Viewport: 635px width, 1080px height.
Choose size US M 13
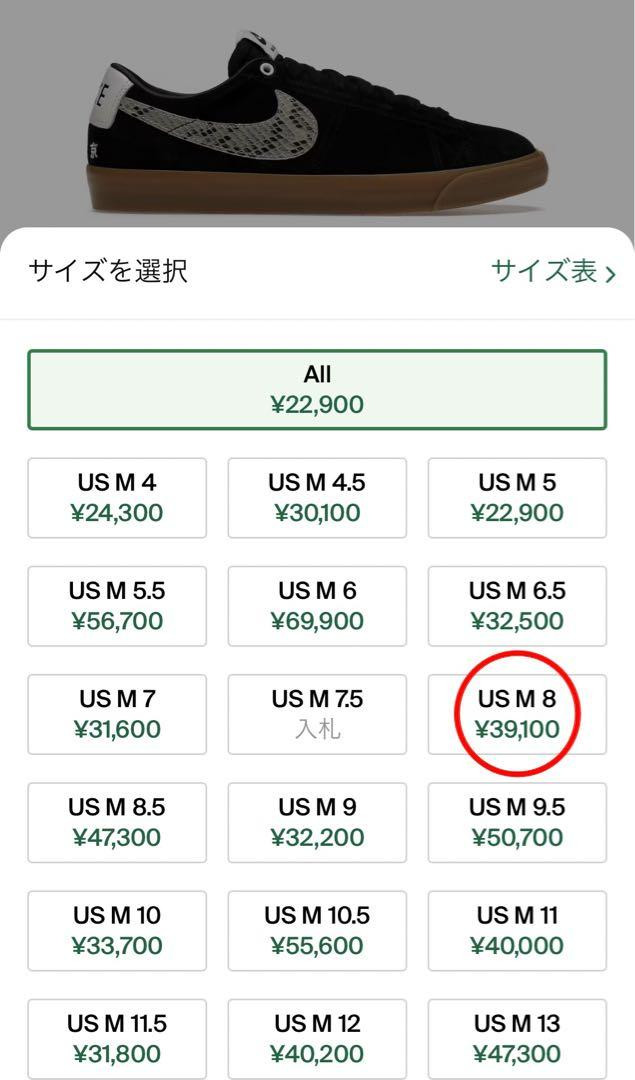517,1038
